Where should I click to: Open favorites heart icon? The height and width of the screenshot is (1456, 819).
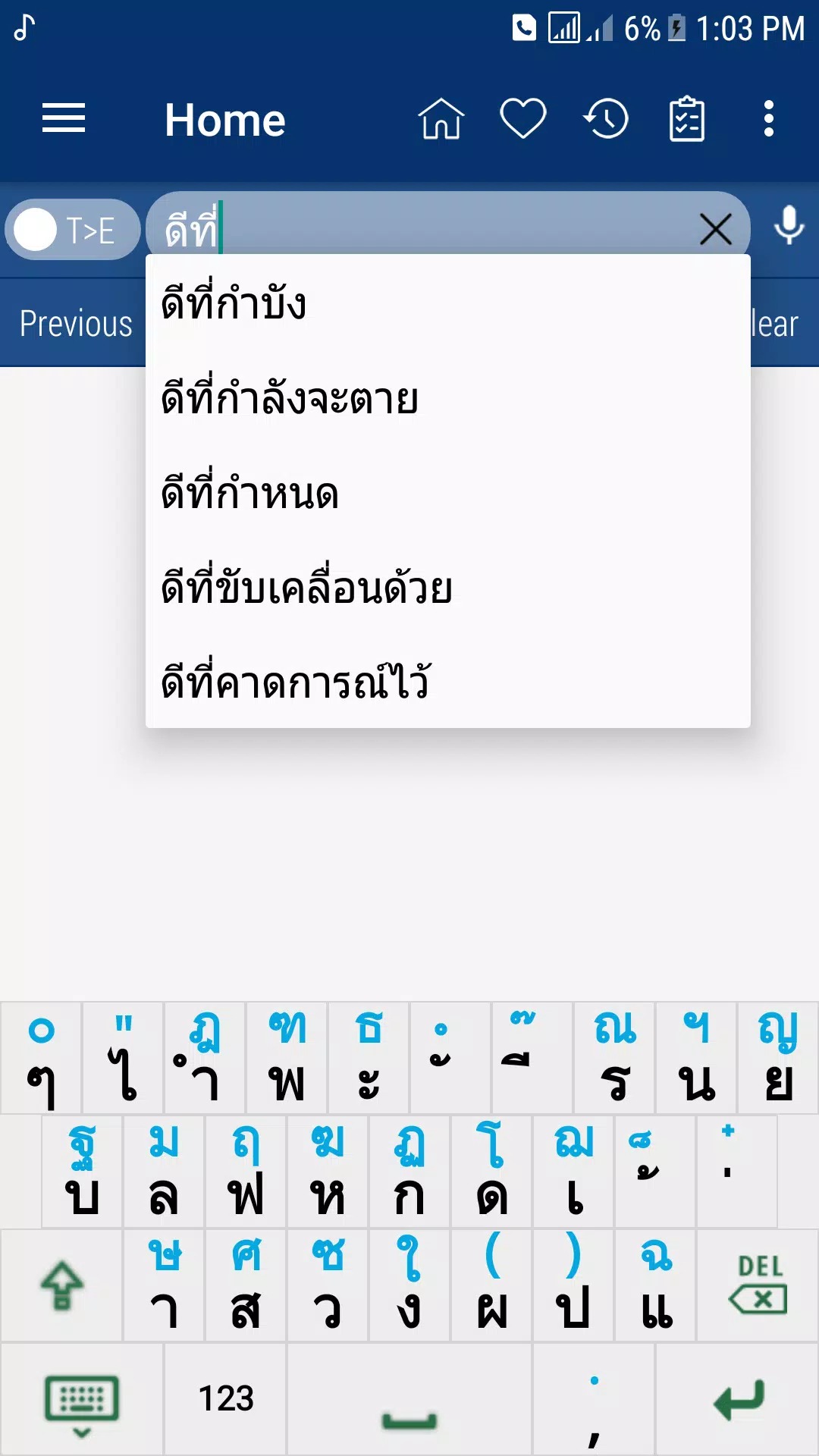[x=523, y=119]
